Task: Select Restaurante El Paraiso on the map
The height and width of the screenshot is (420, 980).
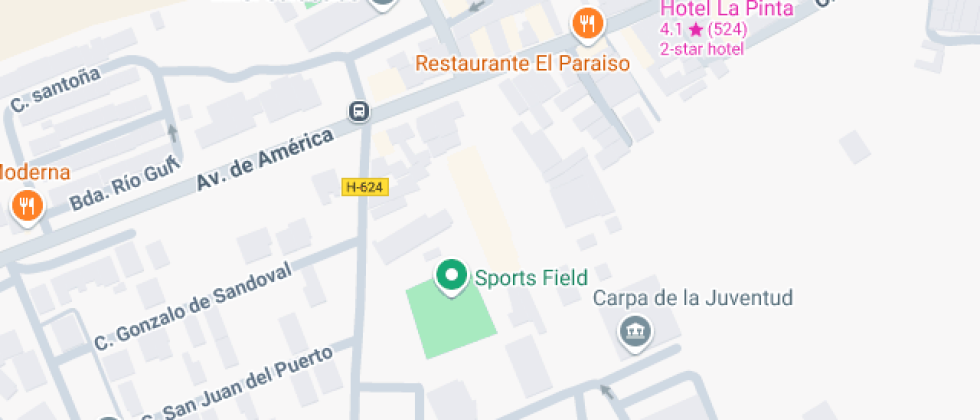Action: [x=588, y=25]
